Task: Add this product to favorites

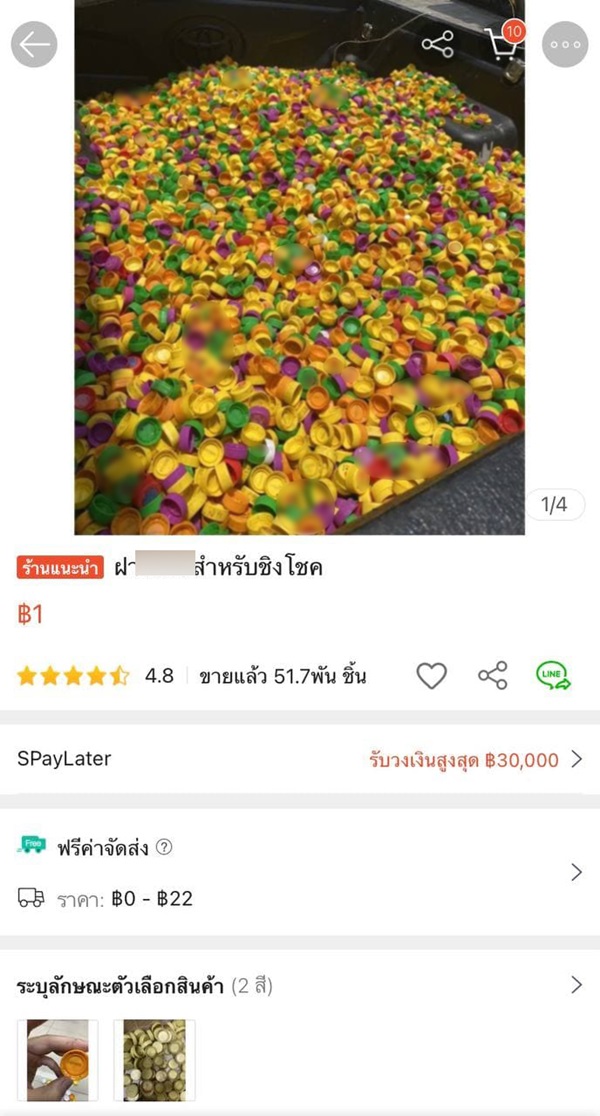Action: [431, 676]
